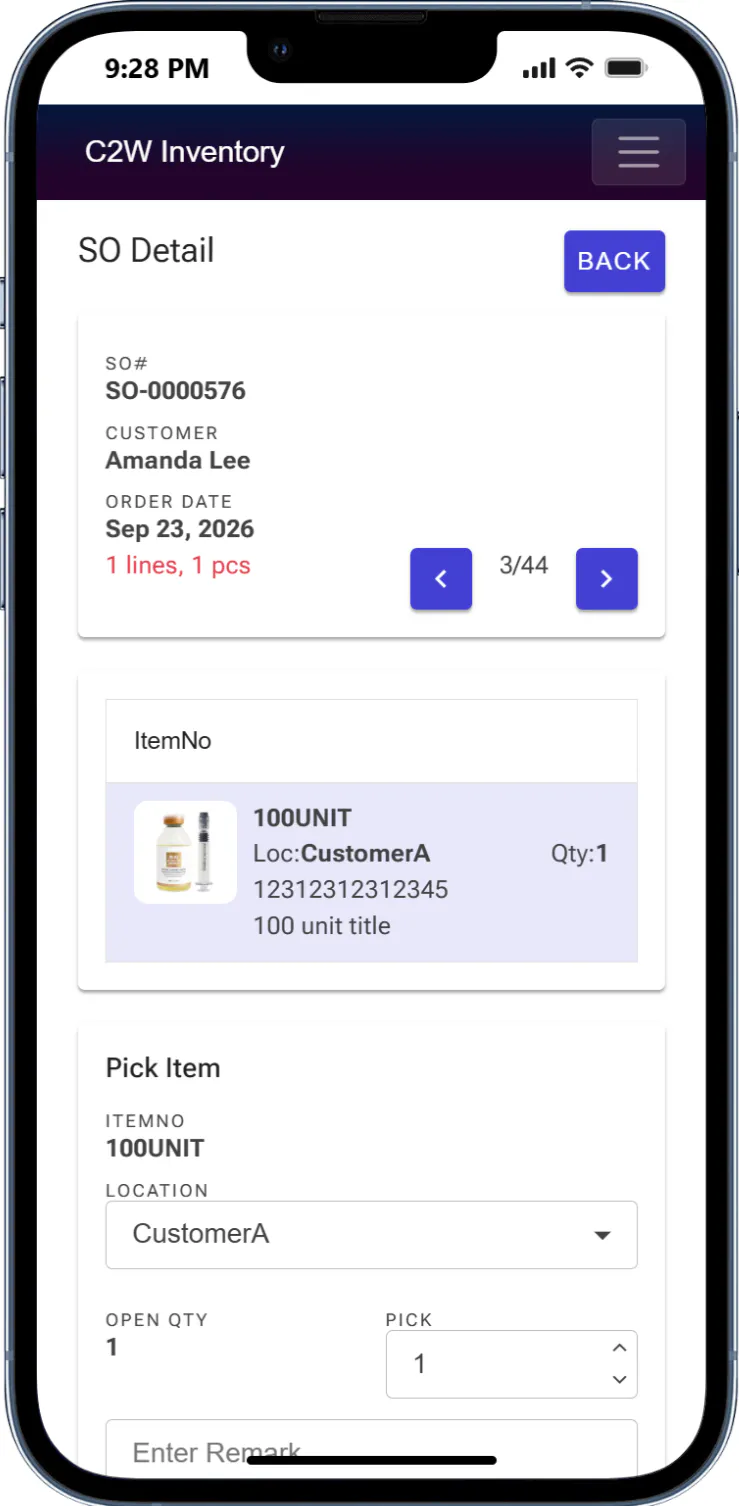Tap the BACK button

(x=614, y=261)
